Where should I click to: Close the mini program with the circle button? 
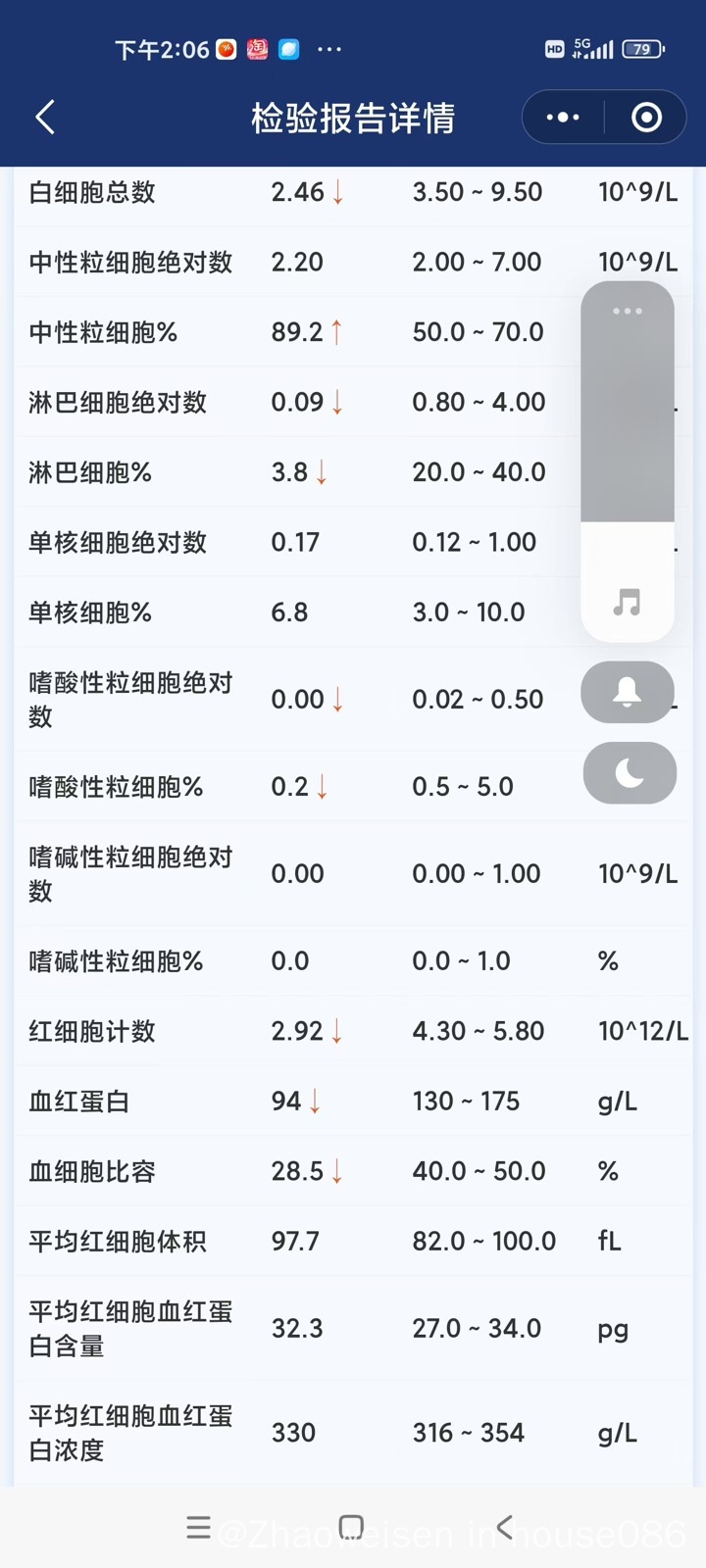click(x=646, y=118)
